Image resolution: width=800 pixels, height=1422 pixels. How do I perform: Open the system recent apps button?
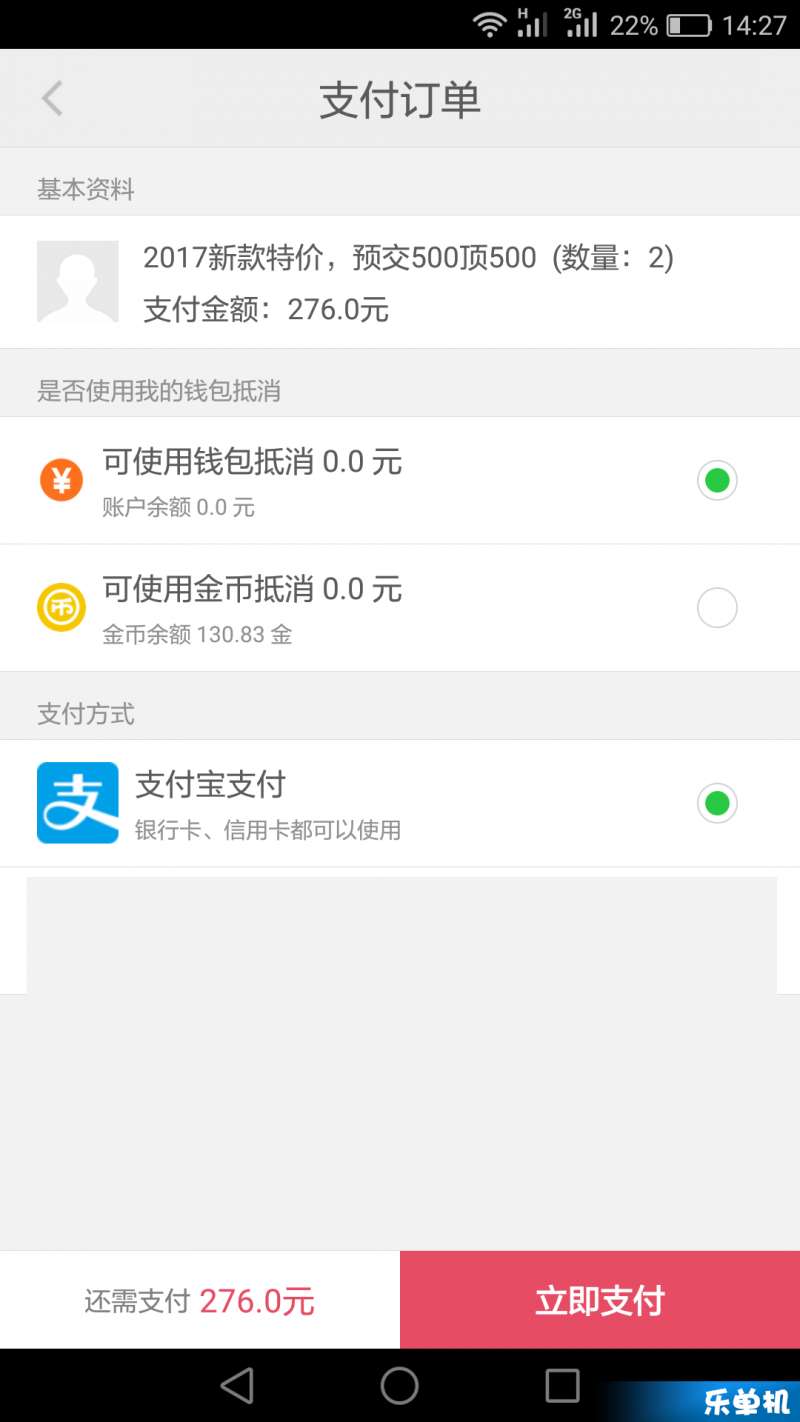(562, 1385)
